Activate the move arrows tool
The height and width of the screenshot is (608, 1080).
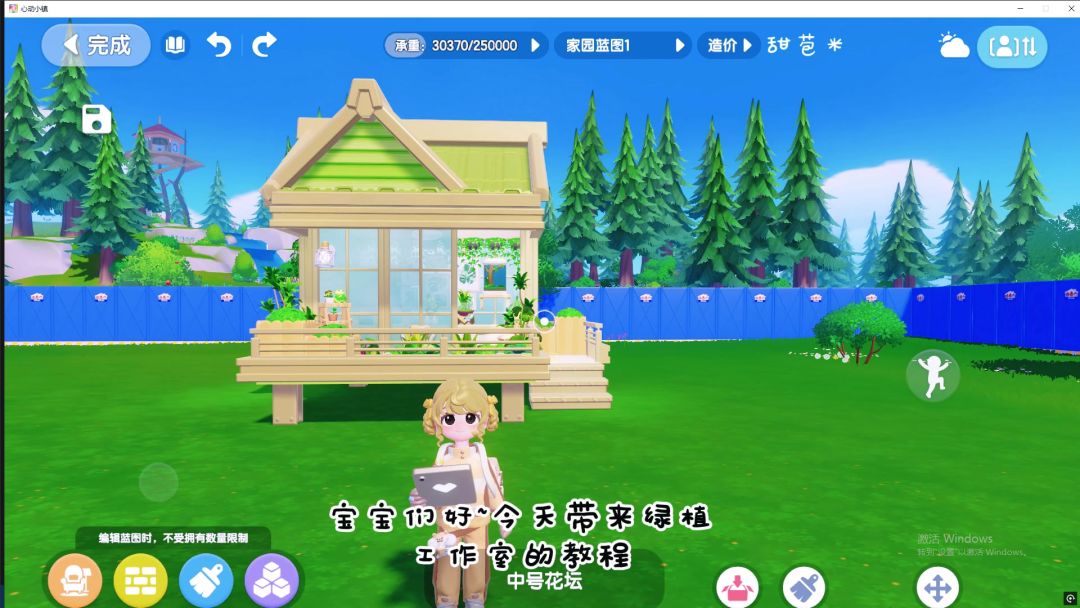coord(937,587)
